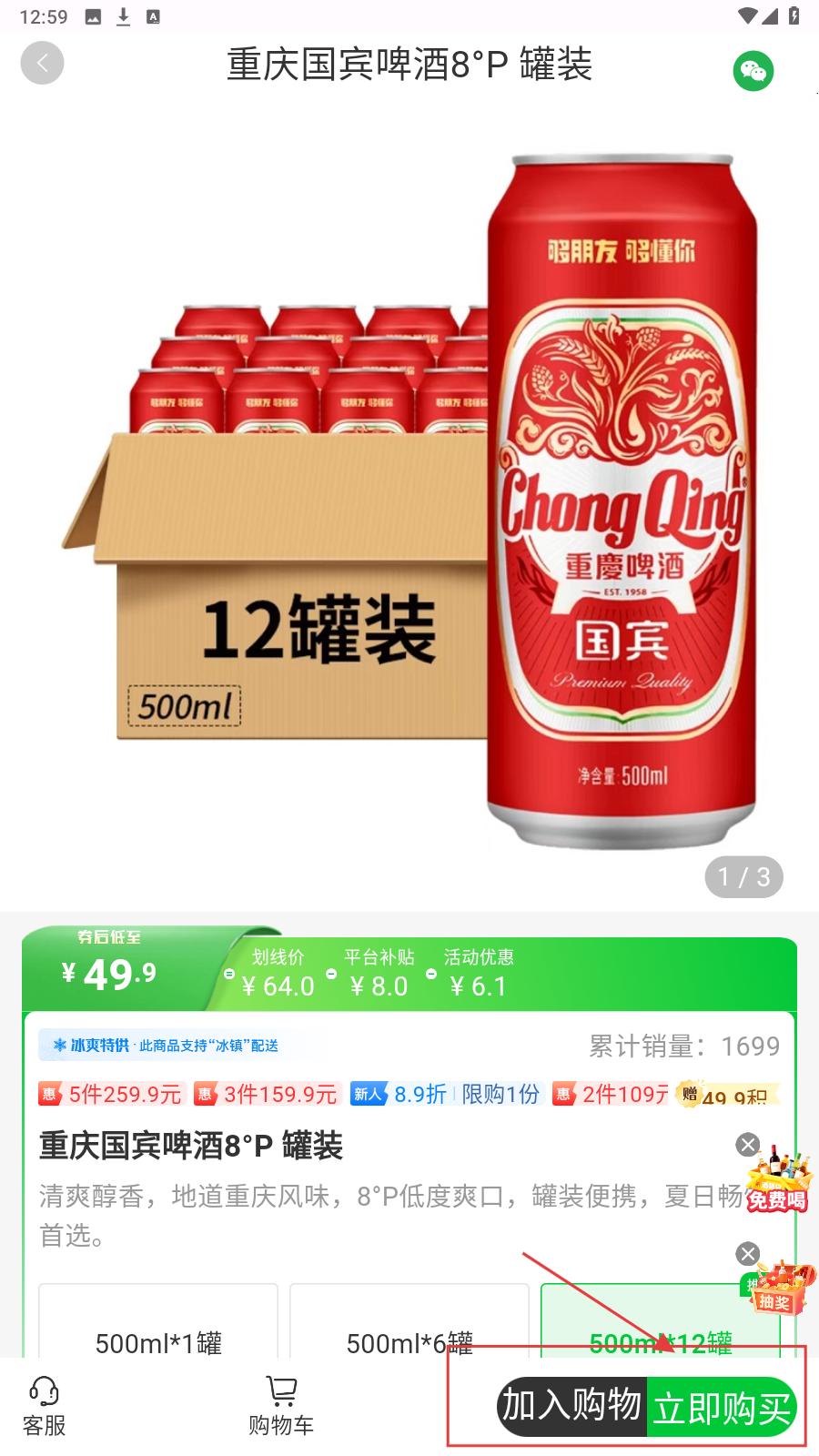
Task: Tap the 3件159.9元 discount tag
Action: coord(267,1094)
